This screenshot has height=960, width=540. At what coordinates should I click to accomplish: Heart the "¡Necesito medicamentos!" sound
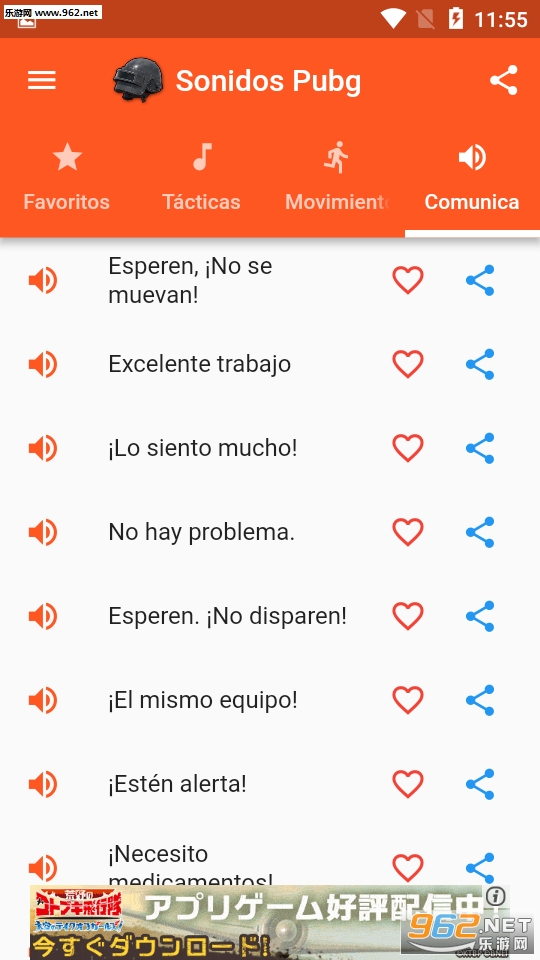[x=408, y=868]
